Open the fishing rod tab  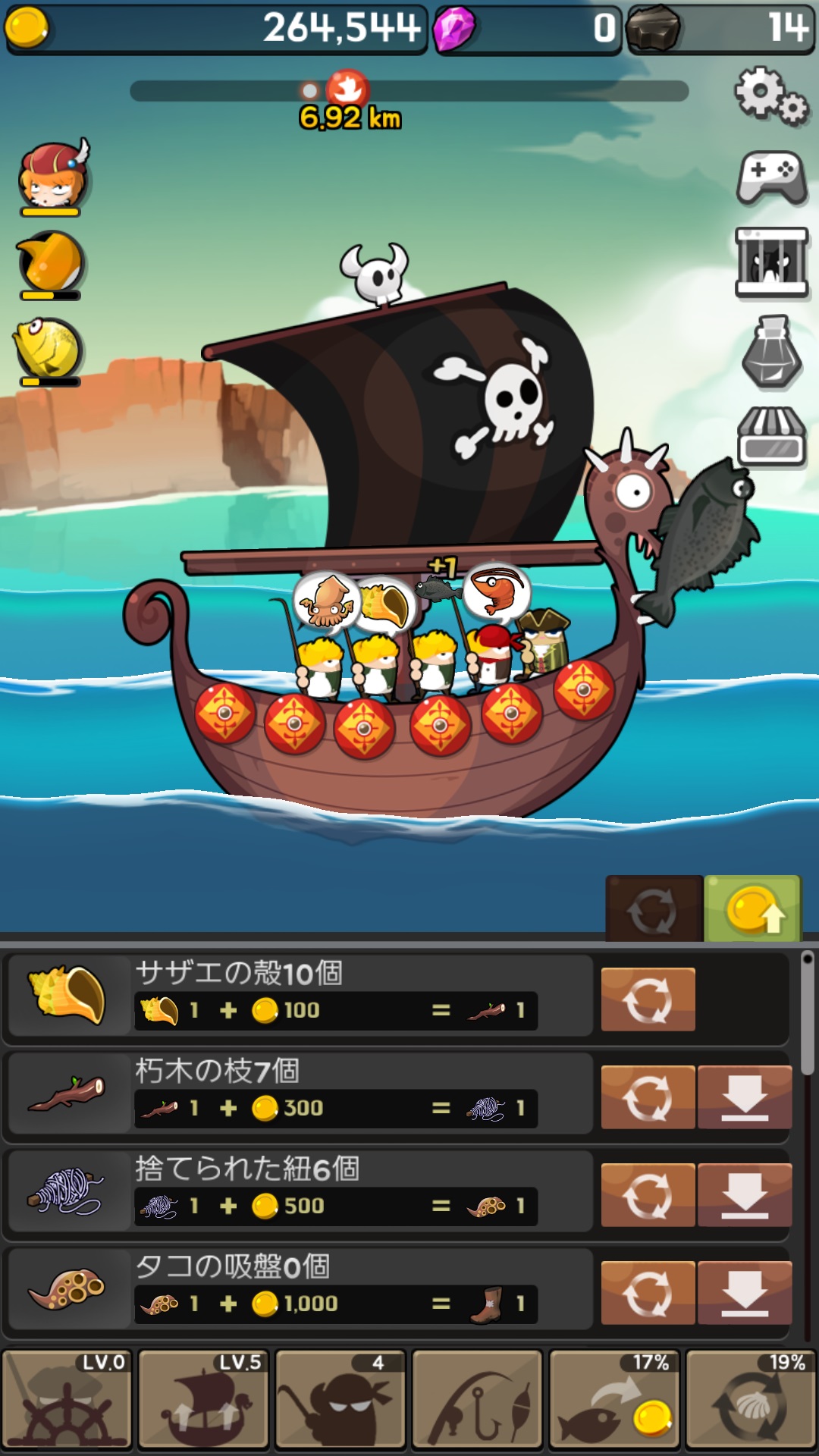477,1399
